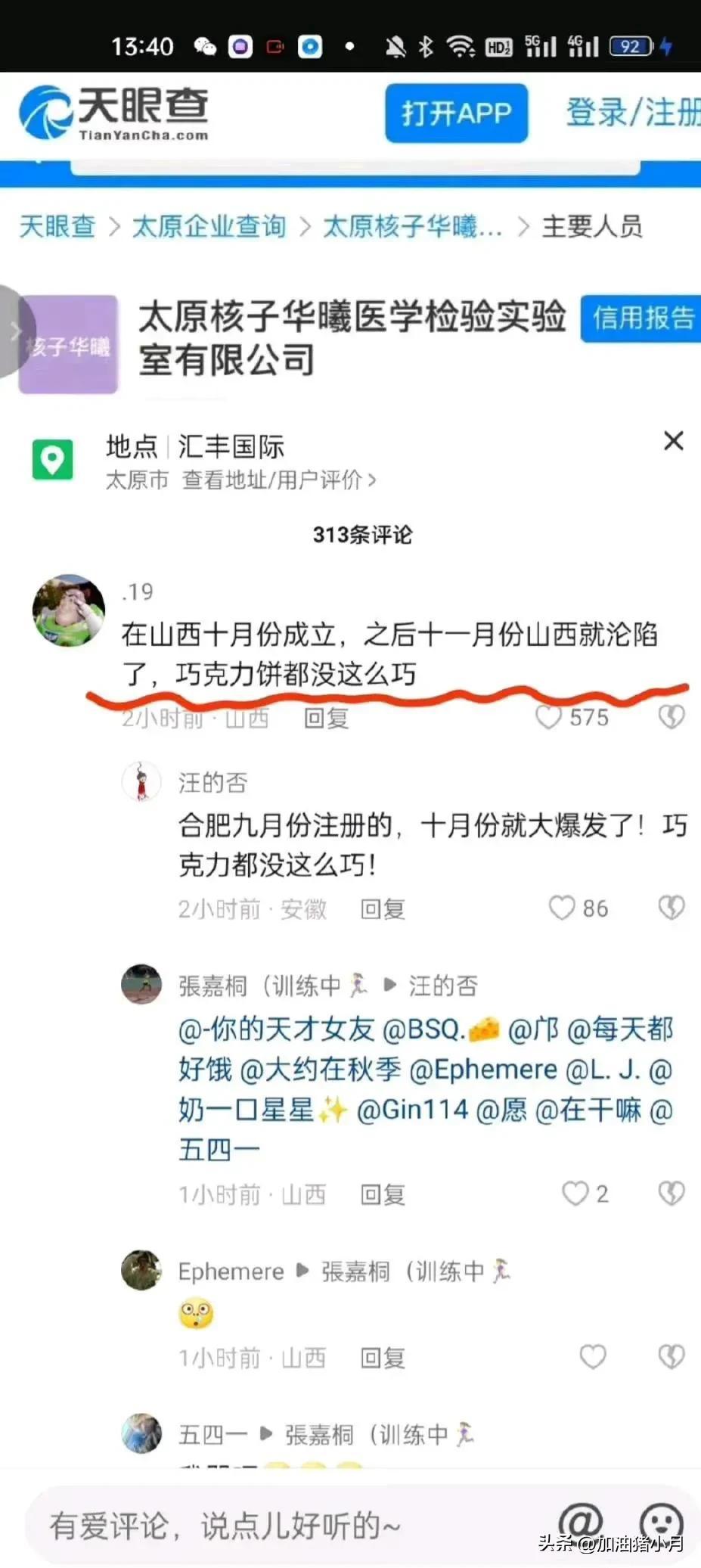Close the comments panel
701x1568 pixels.
(673, 441)
